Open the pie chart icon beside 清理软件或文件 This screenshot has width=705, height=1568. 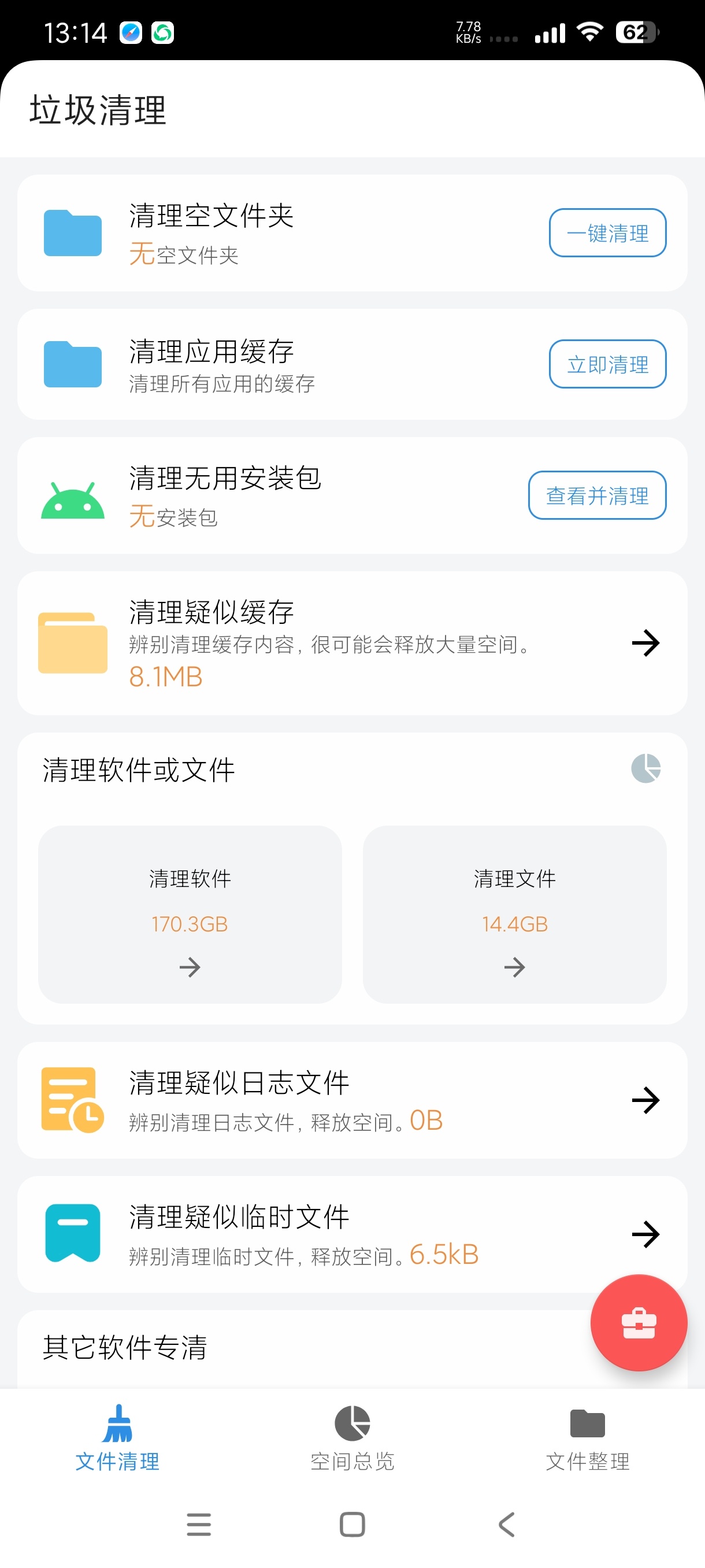pos(647,769)
